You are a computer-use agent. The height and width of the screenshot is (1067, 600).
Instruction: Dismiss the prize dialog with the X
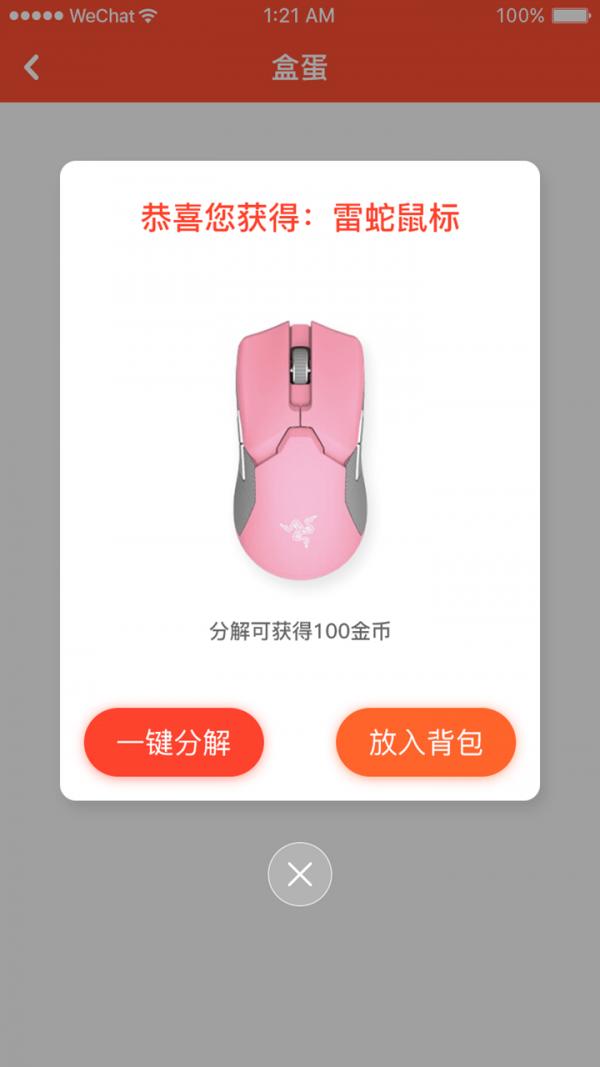click(x=300, y=874)
